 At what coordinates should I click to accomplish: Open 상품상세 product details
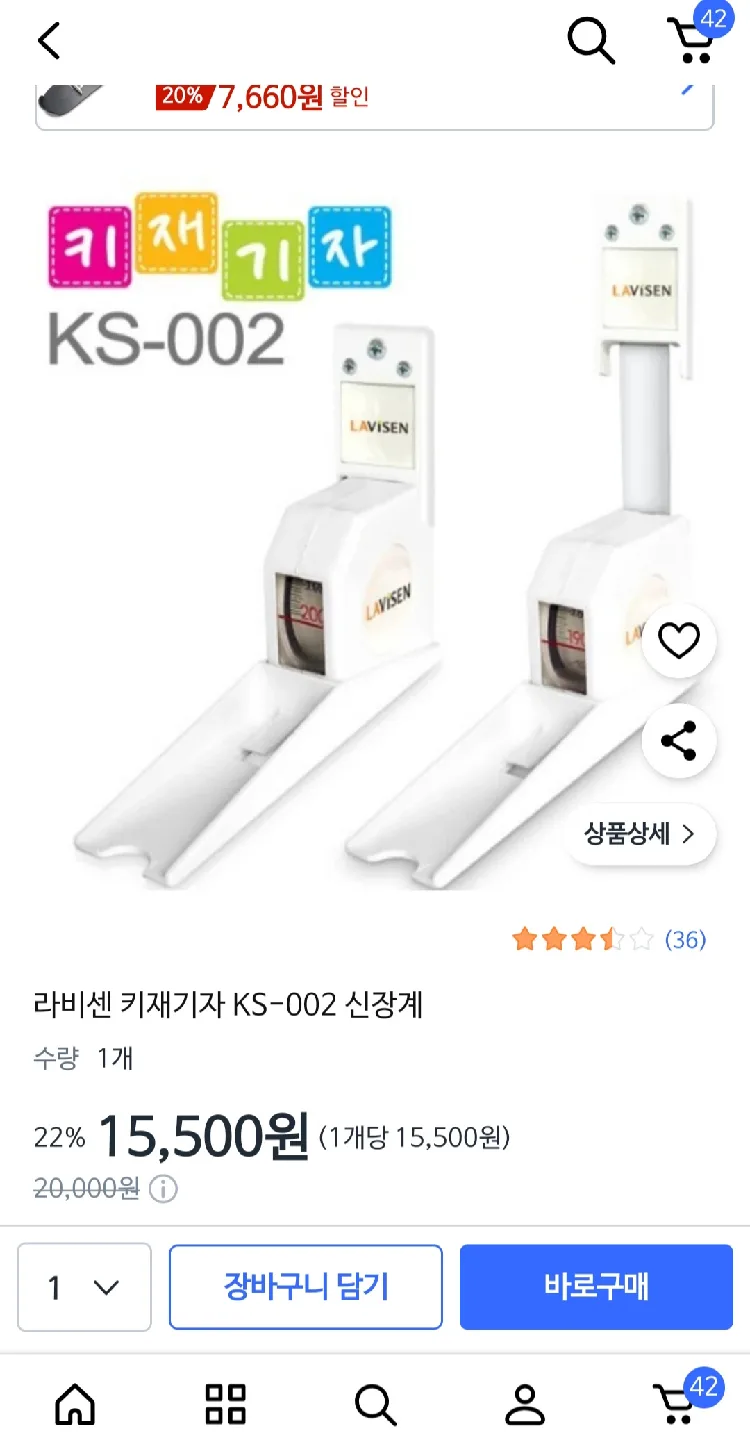tap(639, 834)
